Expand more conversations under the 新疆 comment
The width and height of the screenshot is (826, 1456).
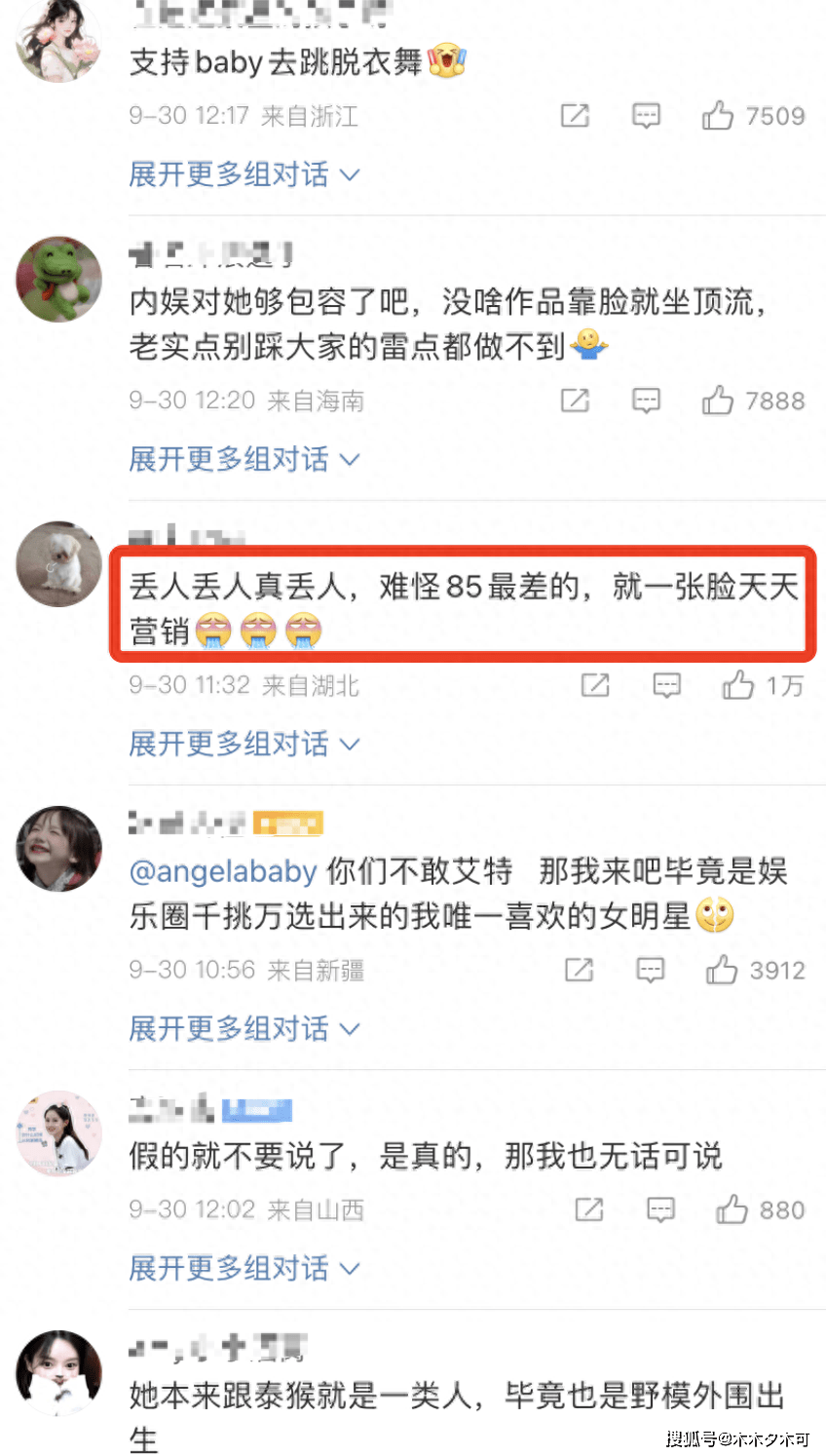pos(244,1028)
